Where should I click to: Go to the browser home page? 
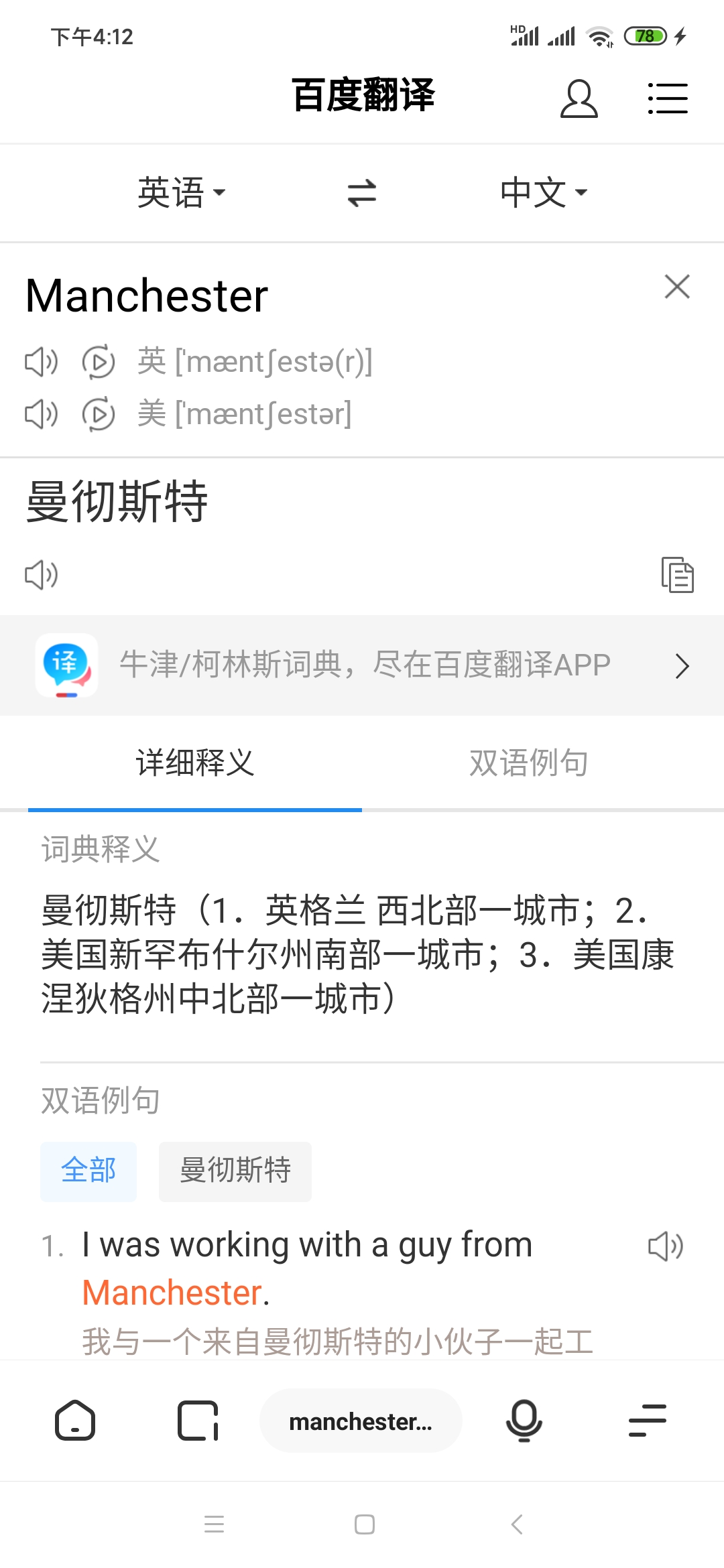(75, 1421)
